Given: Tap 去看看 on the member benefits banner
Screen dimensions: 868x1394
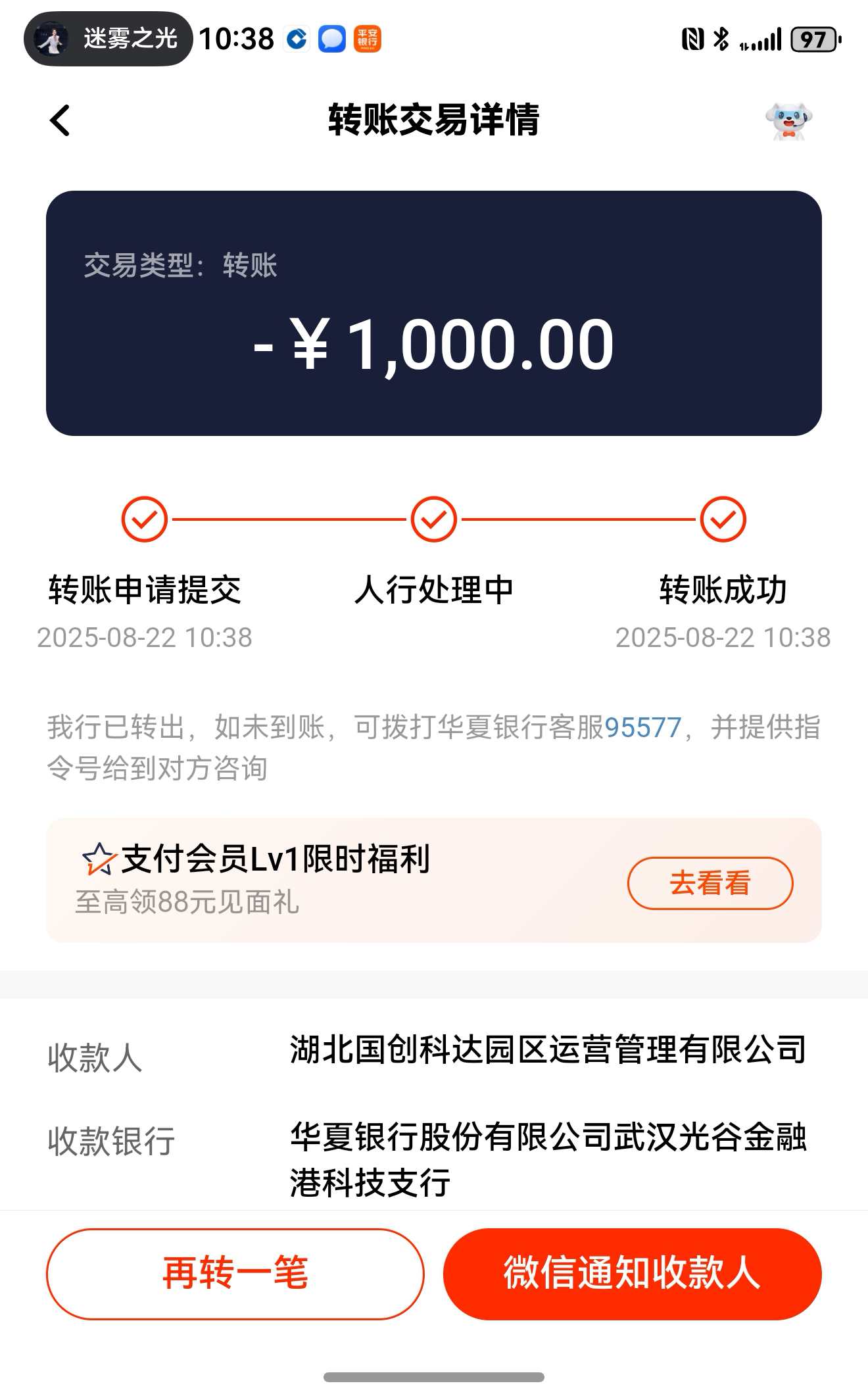Looking at the screenshot, I should click(x=710, y=883).
